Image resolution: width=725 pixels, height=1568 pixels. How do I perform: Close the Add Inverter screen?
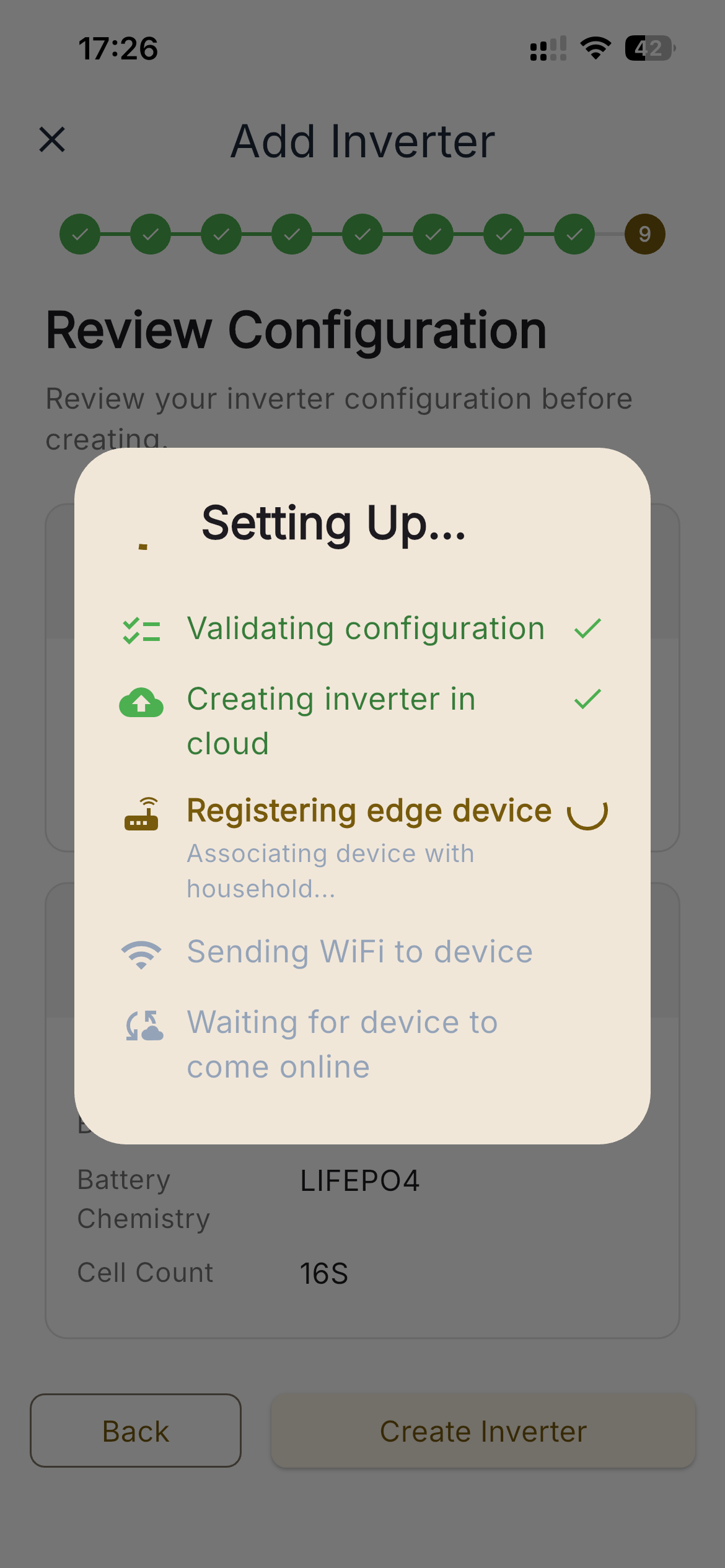[x=52, y=139]
